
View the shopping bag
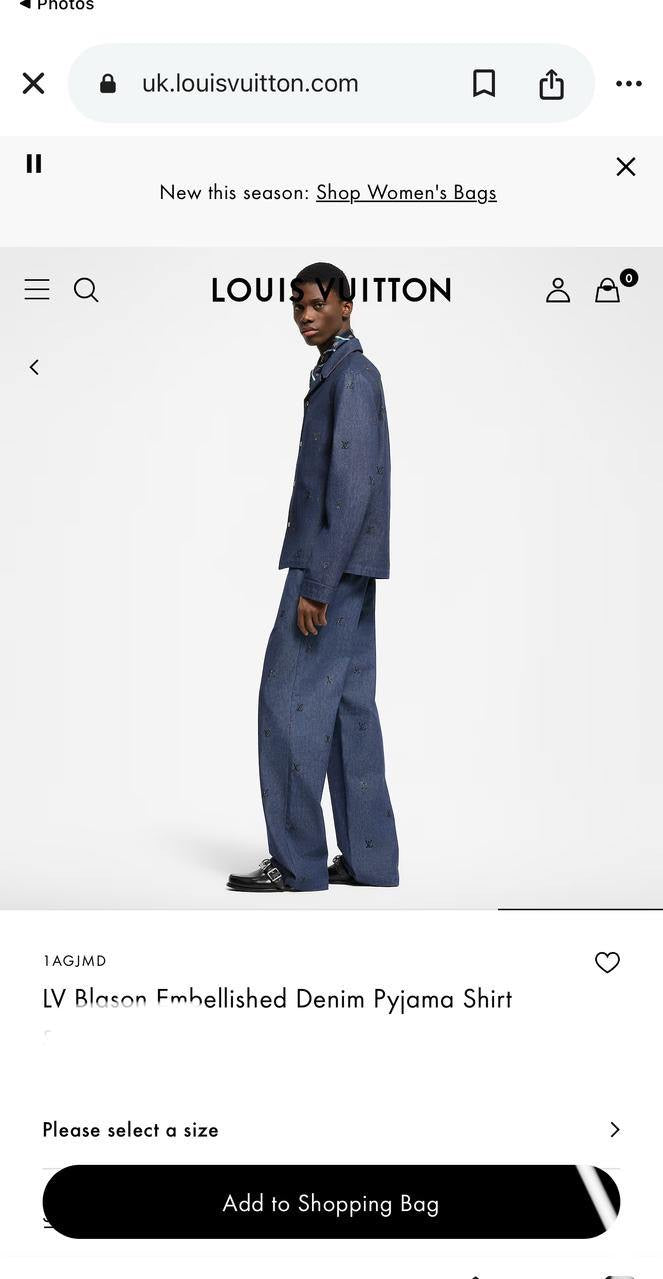pyautogui.click(x=609, y=288)
